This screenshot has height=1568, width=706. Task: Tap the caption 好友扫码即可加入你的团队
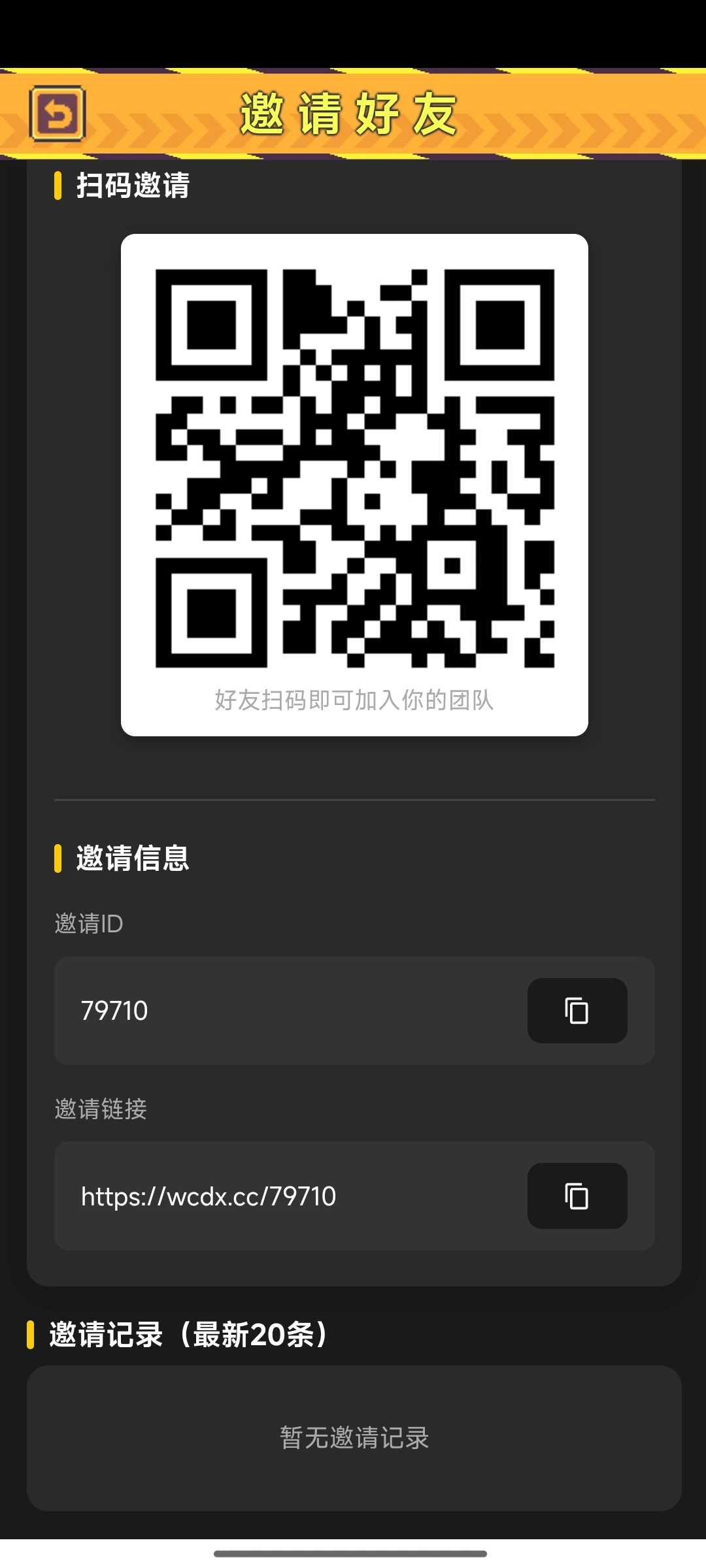(353, 702)
